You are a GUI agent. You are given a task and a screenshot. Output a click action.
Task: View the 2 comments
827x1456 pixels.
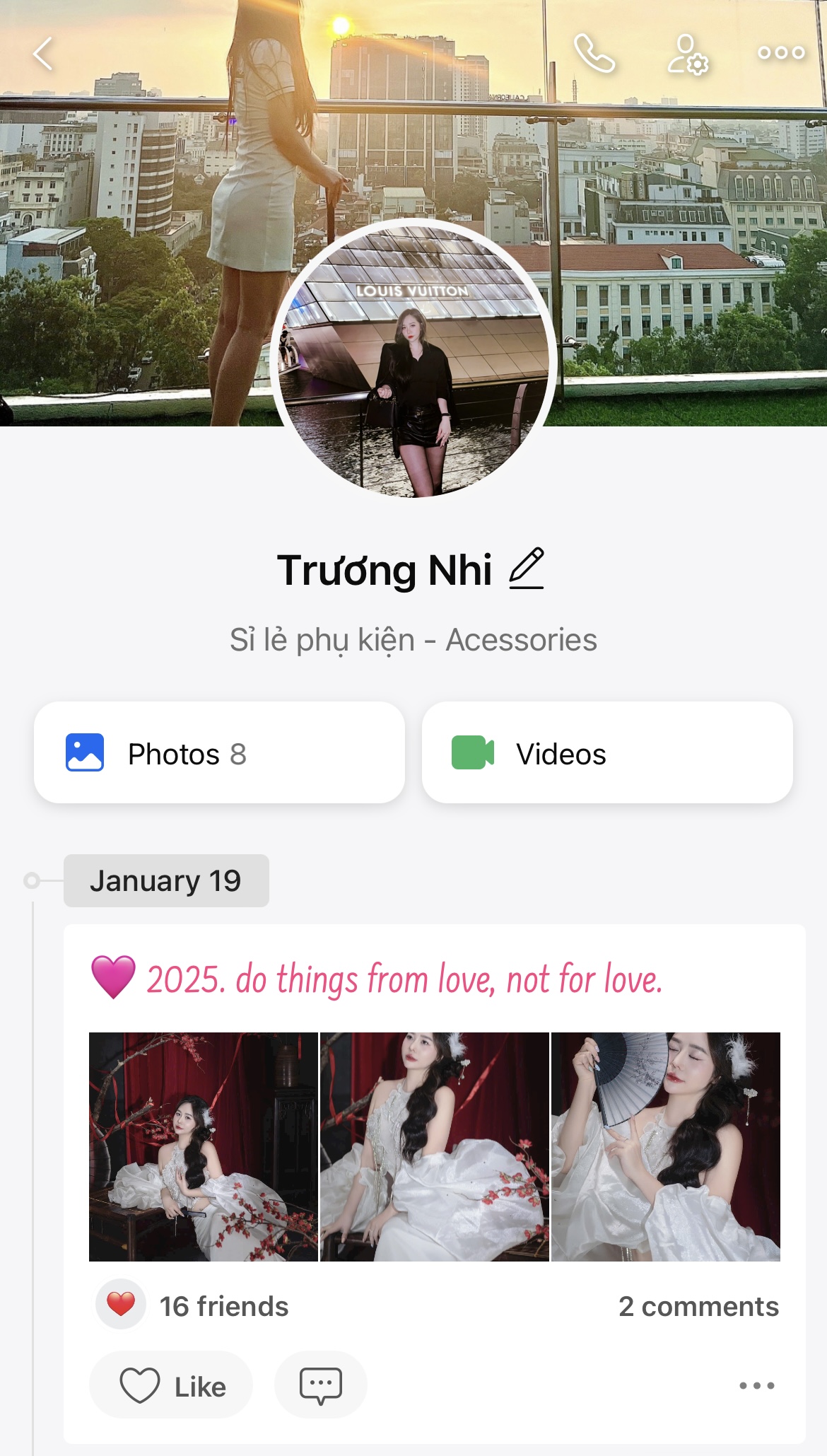(698, 1306)
